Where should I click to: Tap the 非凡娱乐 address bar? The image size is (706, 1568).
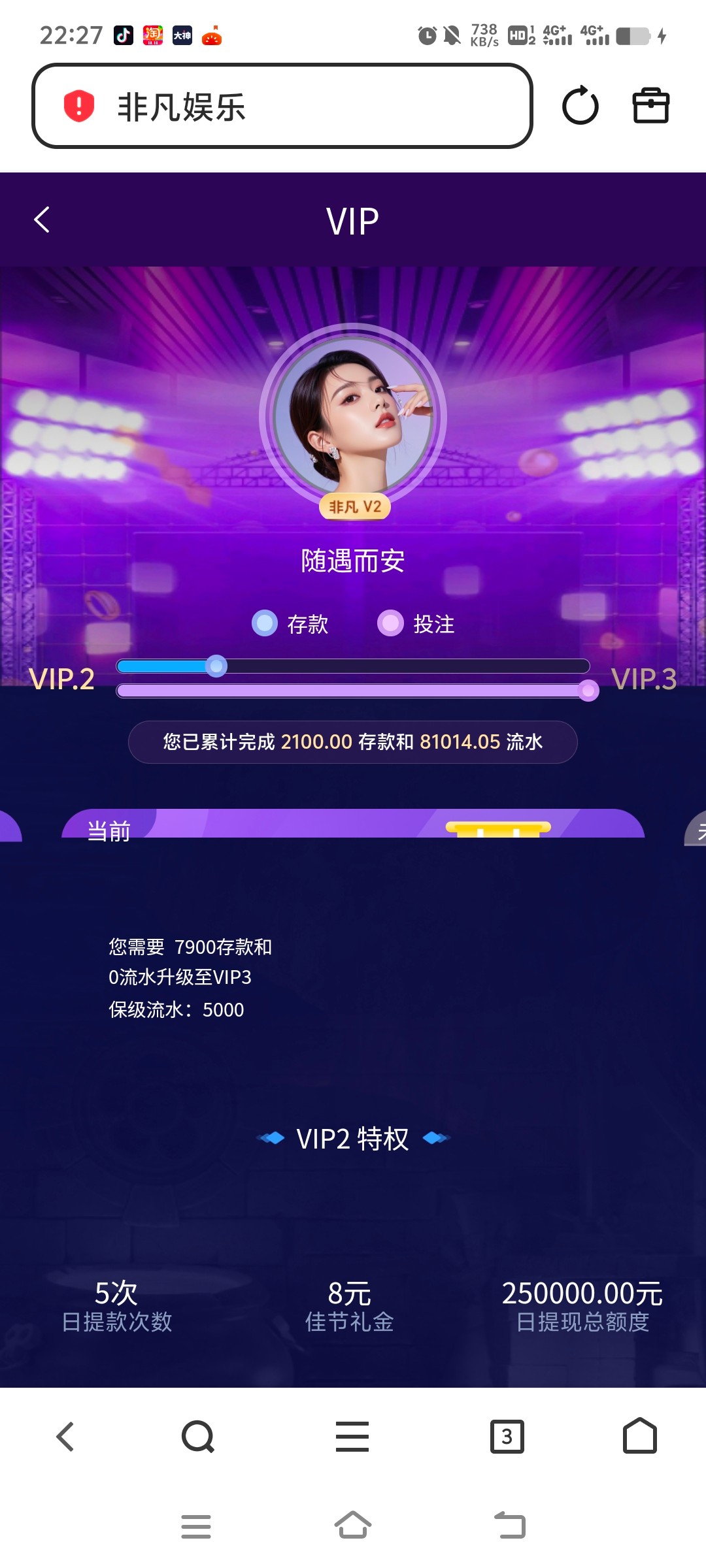pos(281,106)
